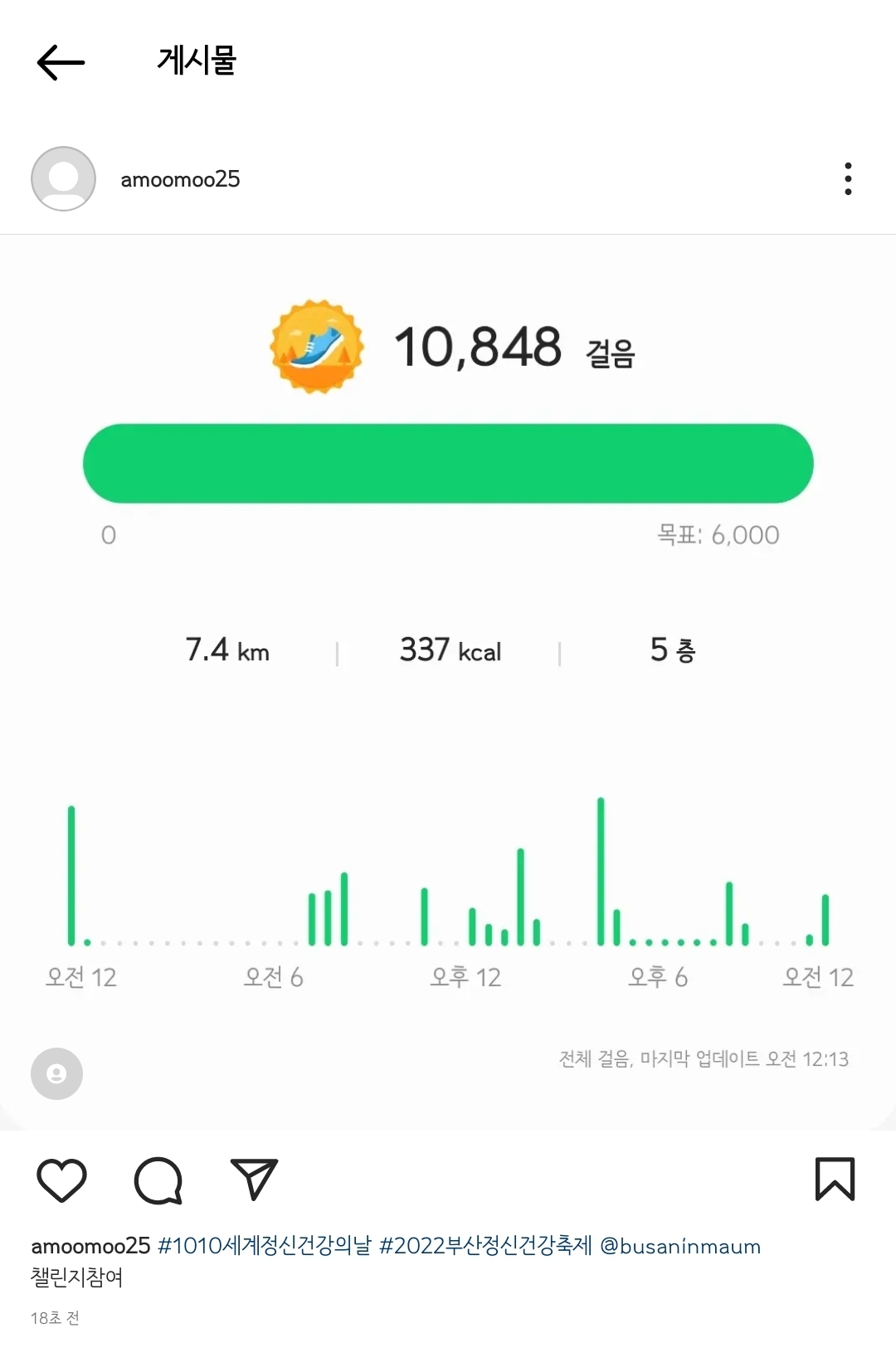Viewport: 896px width, 1372px height.
Task: Like the step count post
Action: coord(62,1180)
